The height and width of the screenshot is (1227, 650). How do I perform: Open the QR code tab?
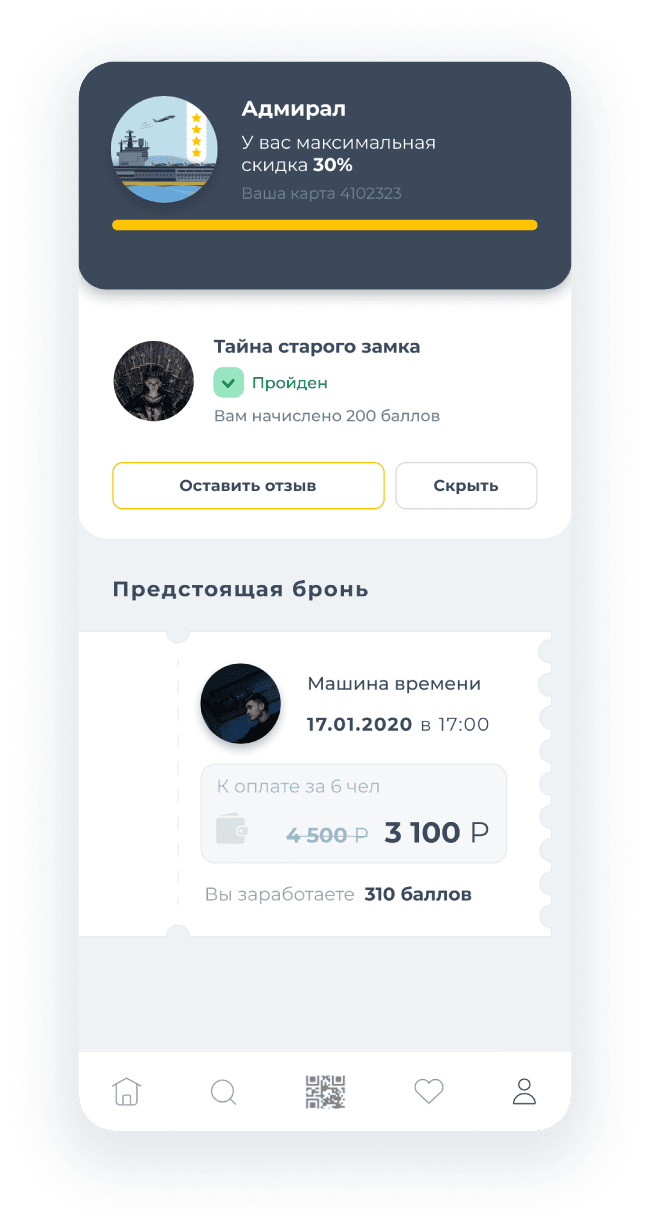325,1091
